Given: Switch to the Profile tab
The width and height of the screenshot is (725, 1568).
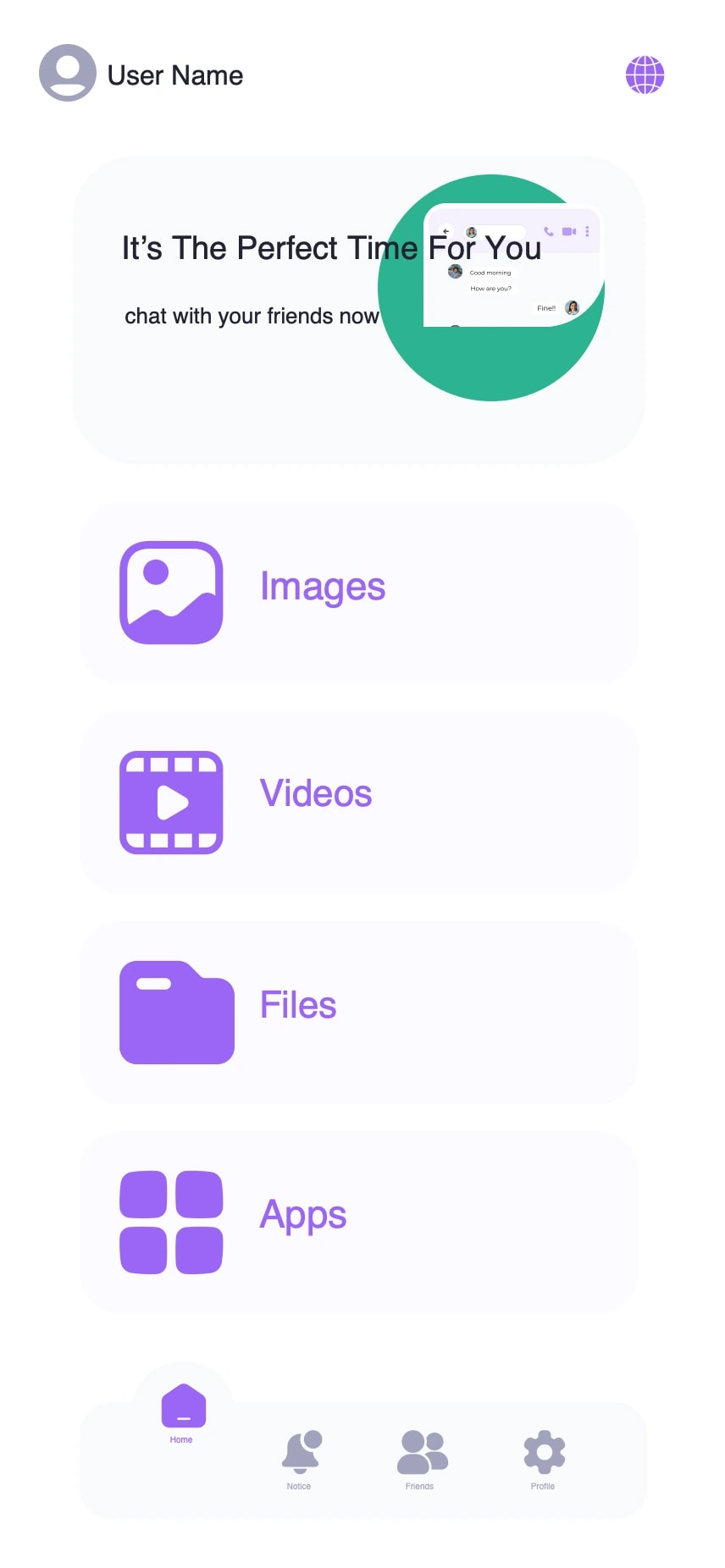Looking at the screenshot, I should [544, 1460].
